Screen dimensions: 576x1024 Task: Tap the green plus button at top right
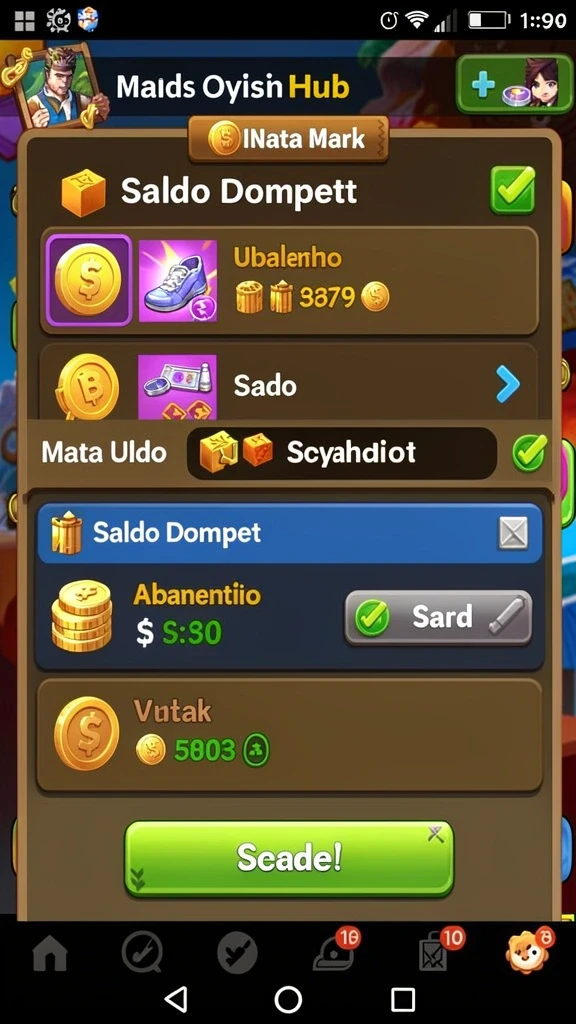514,85
